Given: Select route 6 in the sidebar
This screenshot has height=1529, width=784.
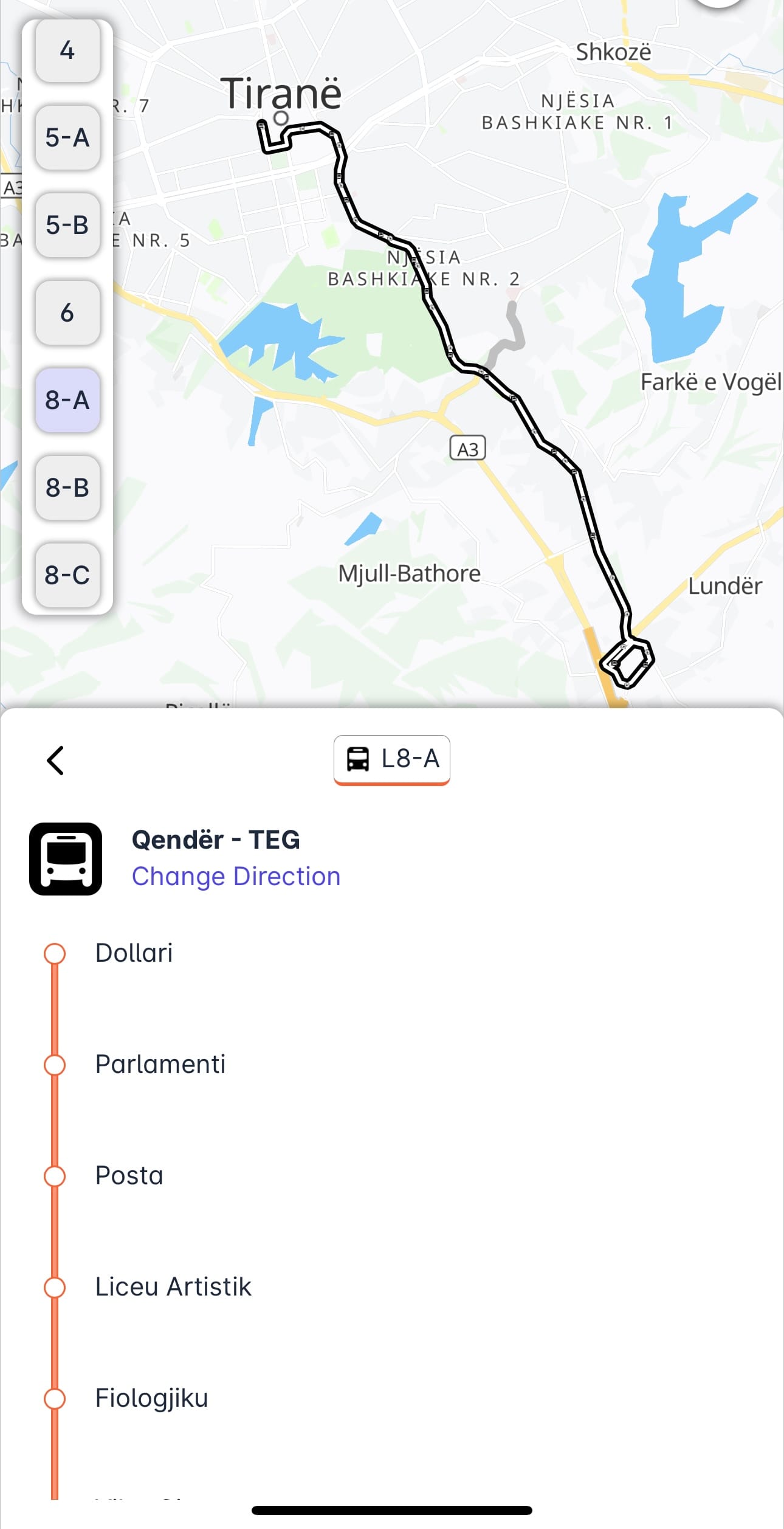Looking at the screenshot, I should (x=67, y=313).
